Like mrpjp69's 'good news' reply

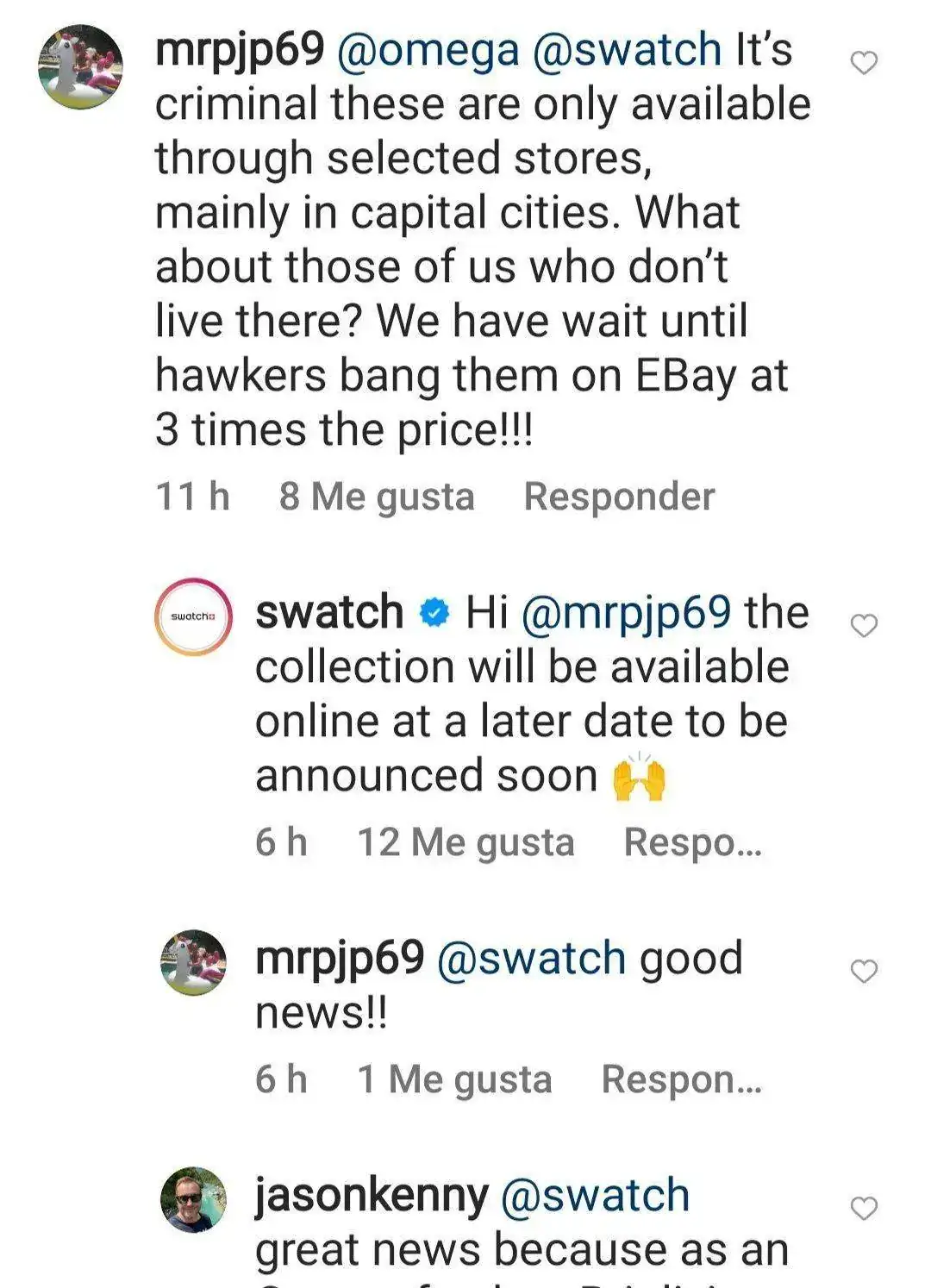point(864,972)
